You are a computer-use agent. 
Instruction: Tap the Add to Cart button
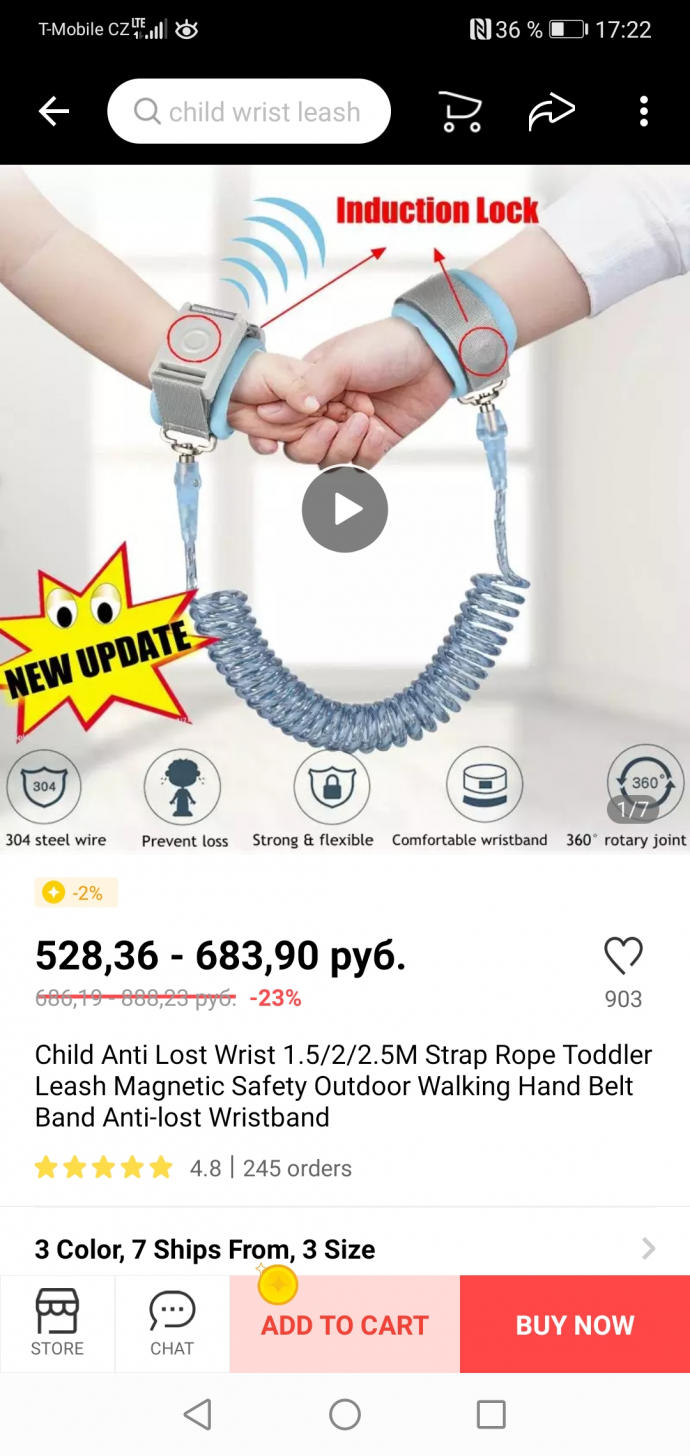tap(345, 1324)
